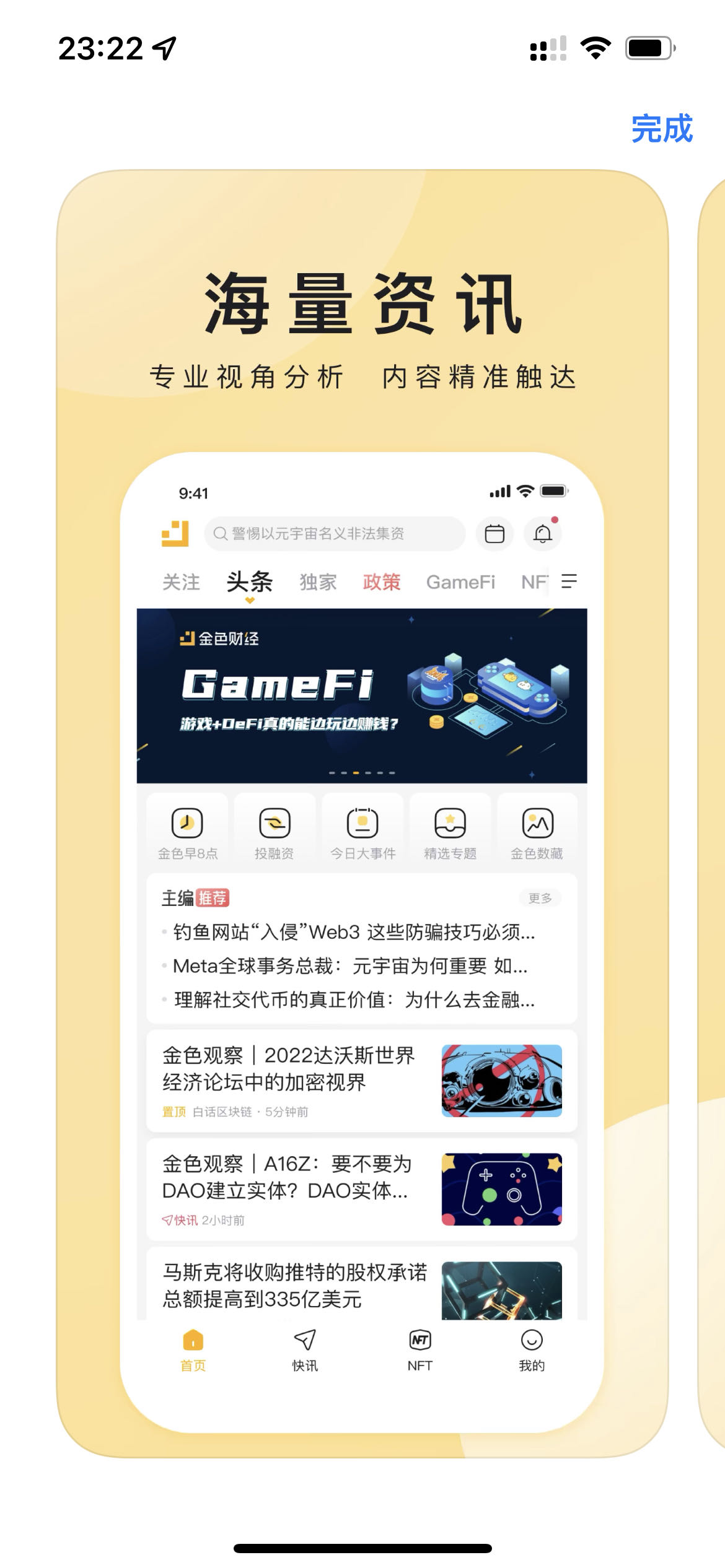Tap 完成 to close the preview
The height and width of the screenshot is (1568, 725).
point(662,129)
